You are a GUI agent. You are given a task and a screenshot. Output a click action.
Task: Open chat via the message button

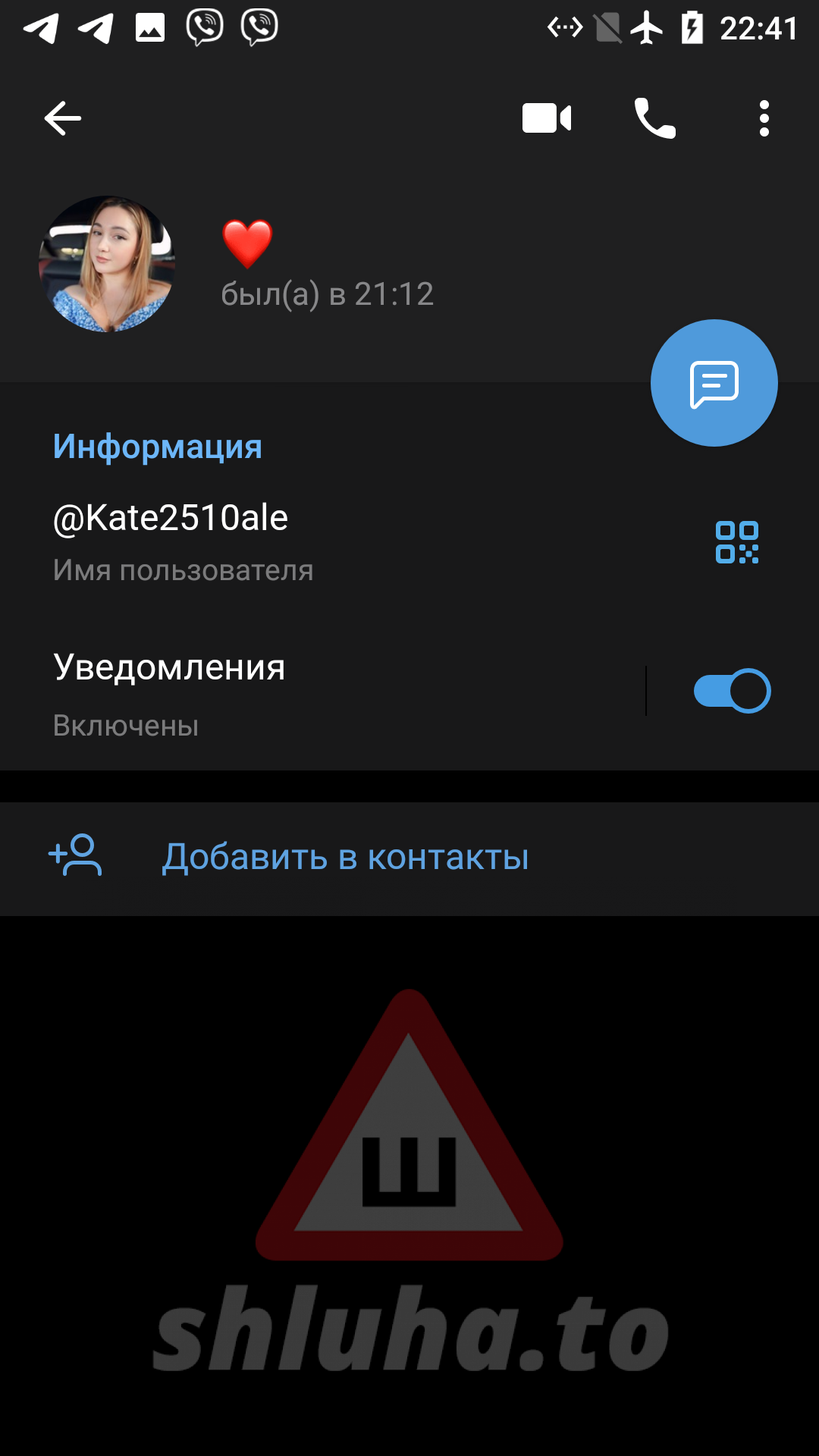[714, 383]
